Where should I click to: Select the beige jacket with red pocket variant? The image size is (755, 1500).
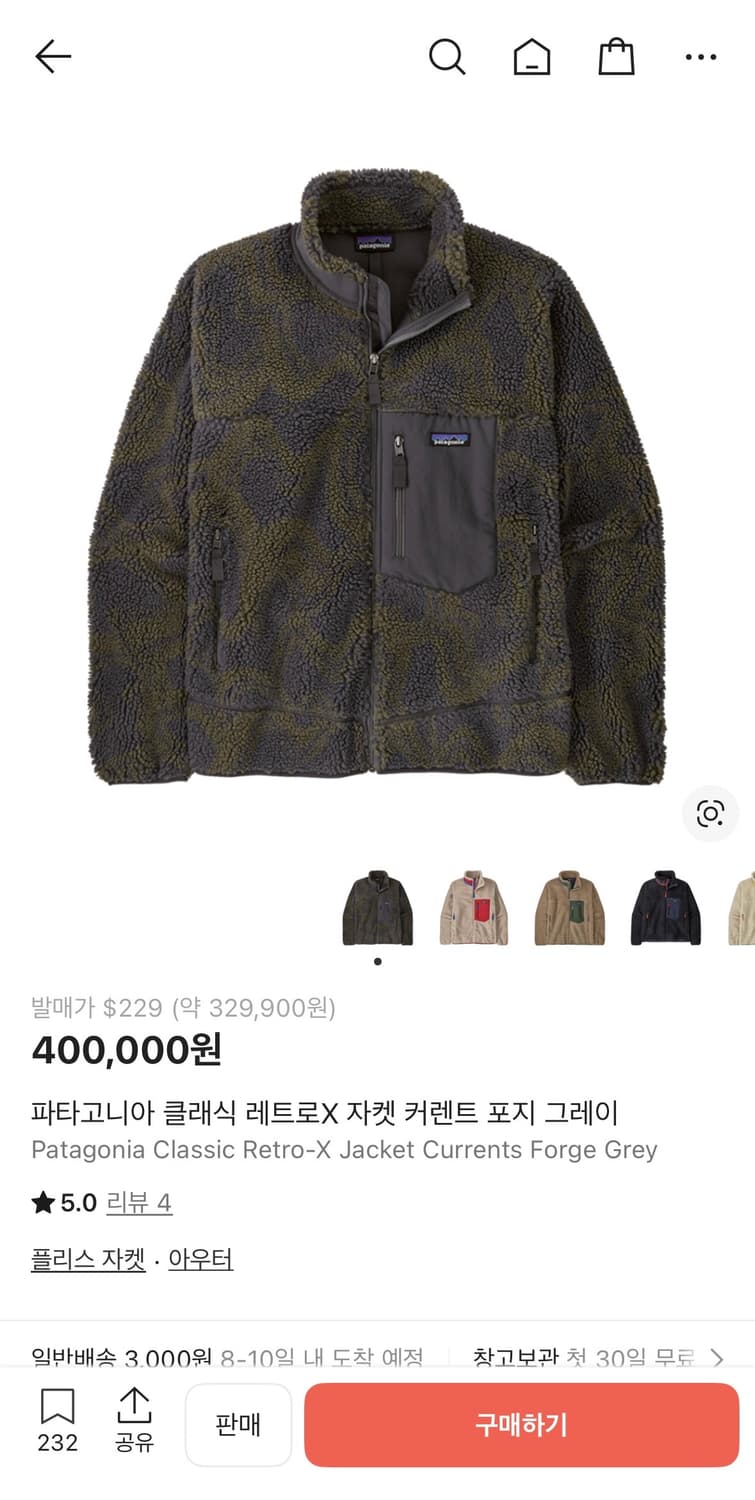(x=473, y=905)
